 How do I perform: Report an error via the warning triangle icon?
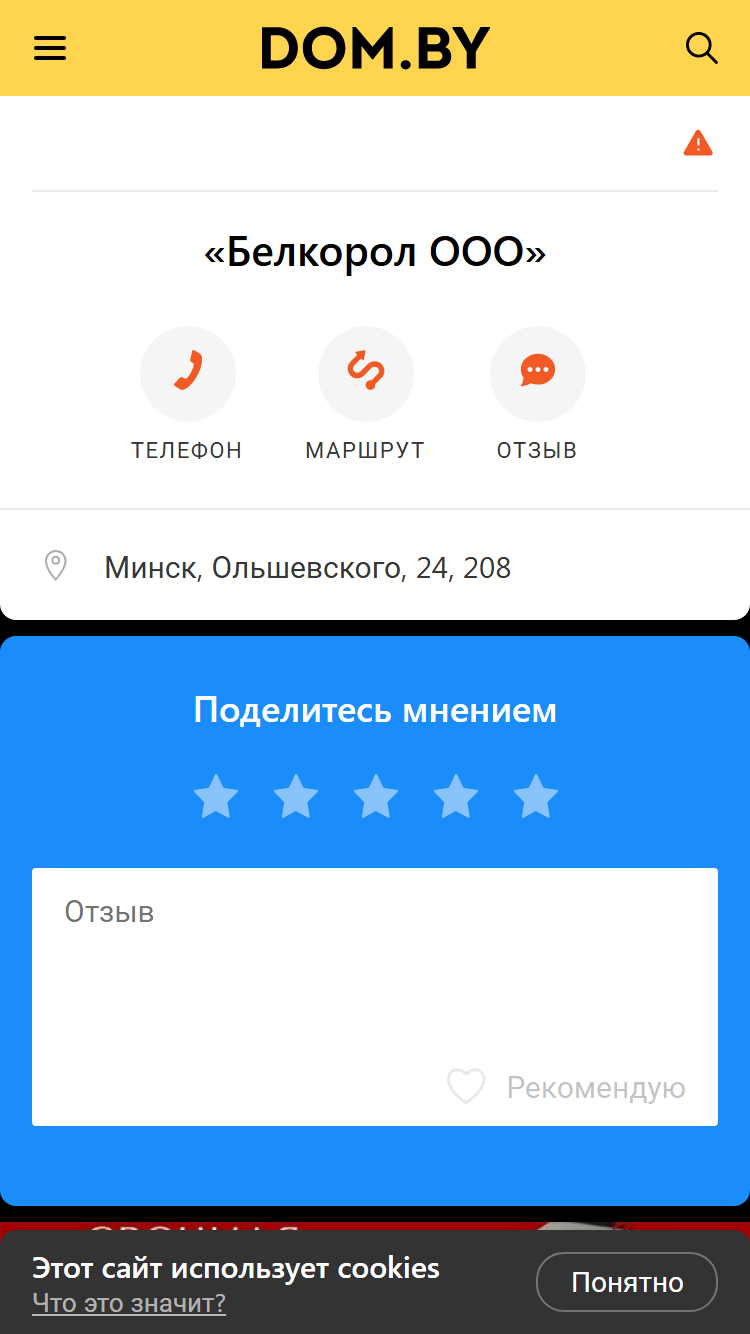(x=698, y=144)
